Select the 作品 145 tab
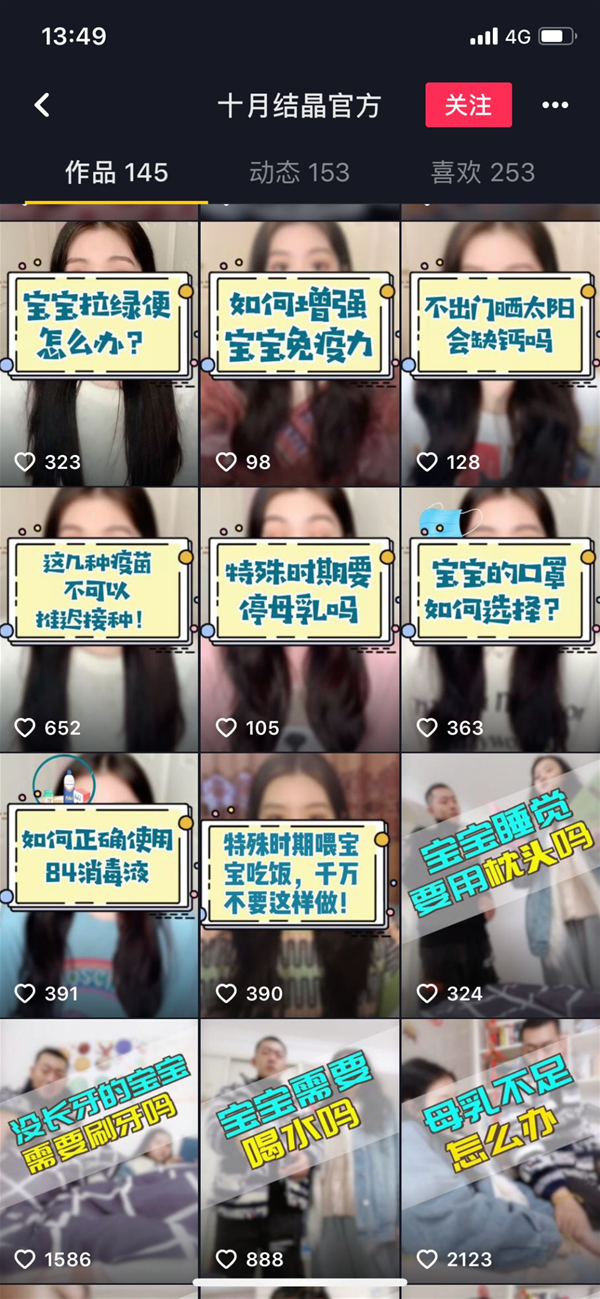Viewport: 600px width, 1299px height. point(116,172)
